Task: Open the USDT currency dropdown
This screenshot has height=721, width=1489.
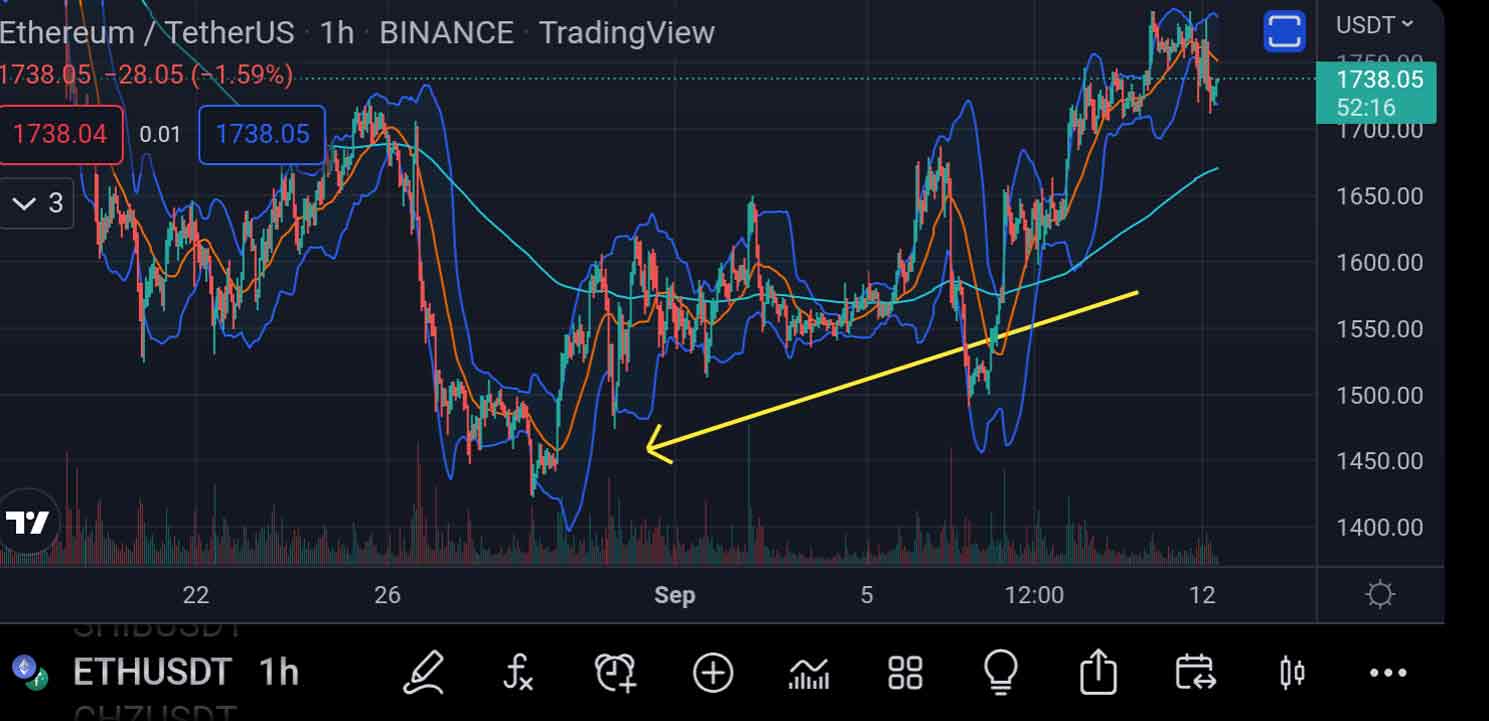Action: pyautogui.click(x=1375, y=25)
